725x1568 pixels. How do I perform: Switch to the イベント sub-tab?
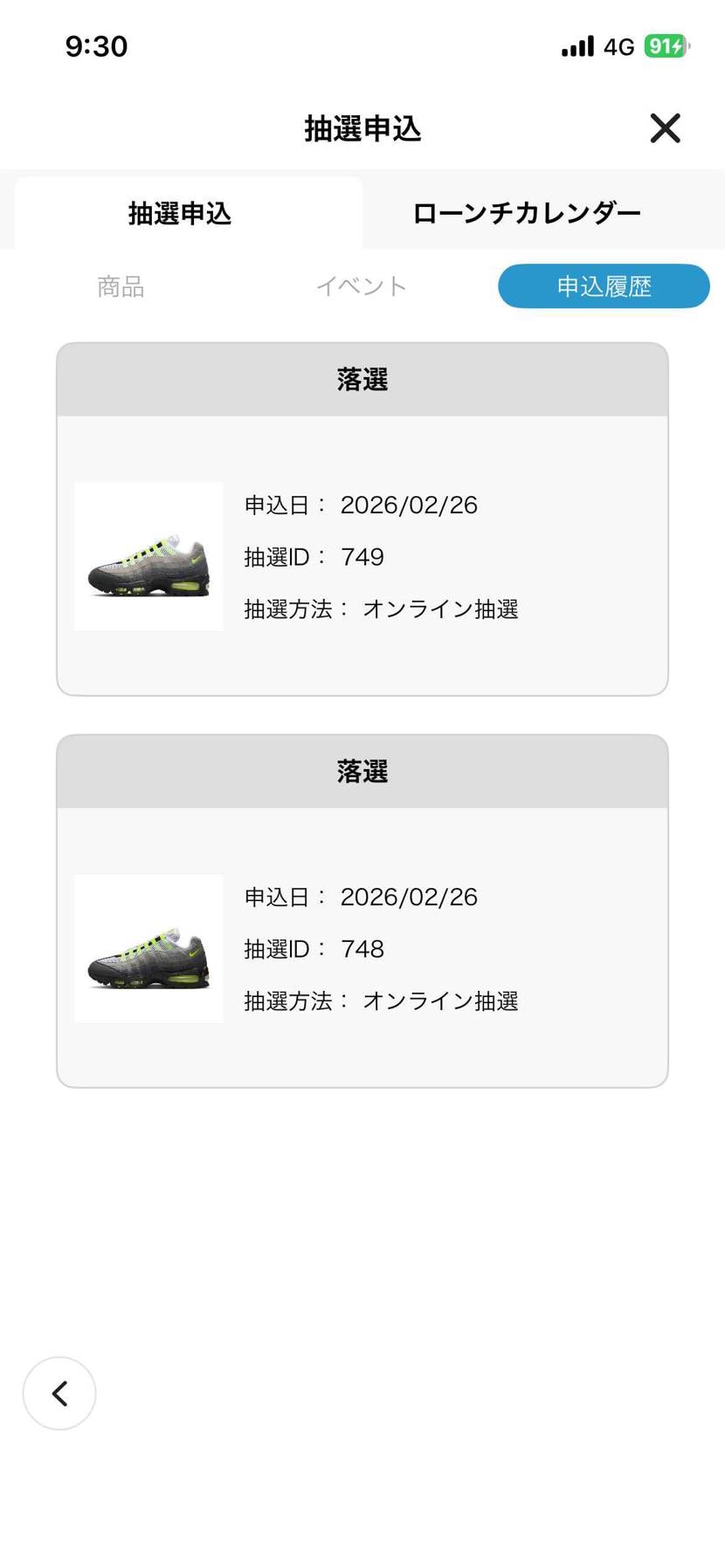point(362,286)
